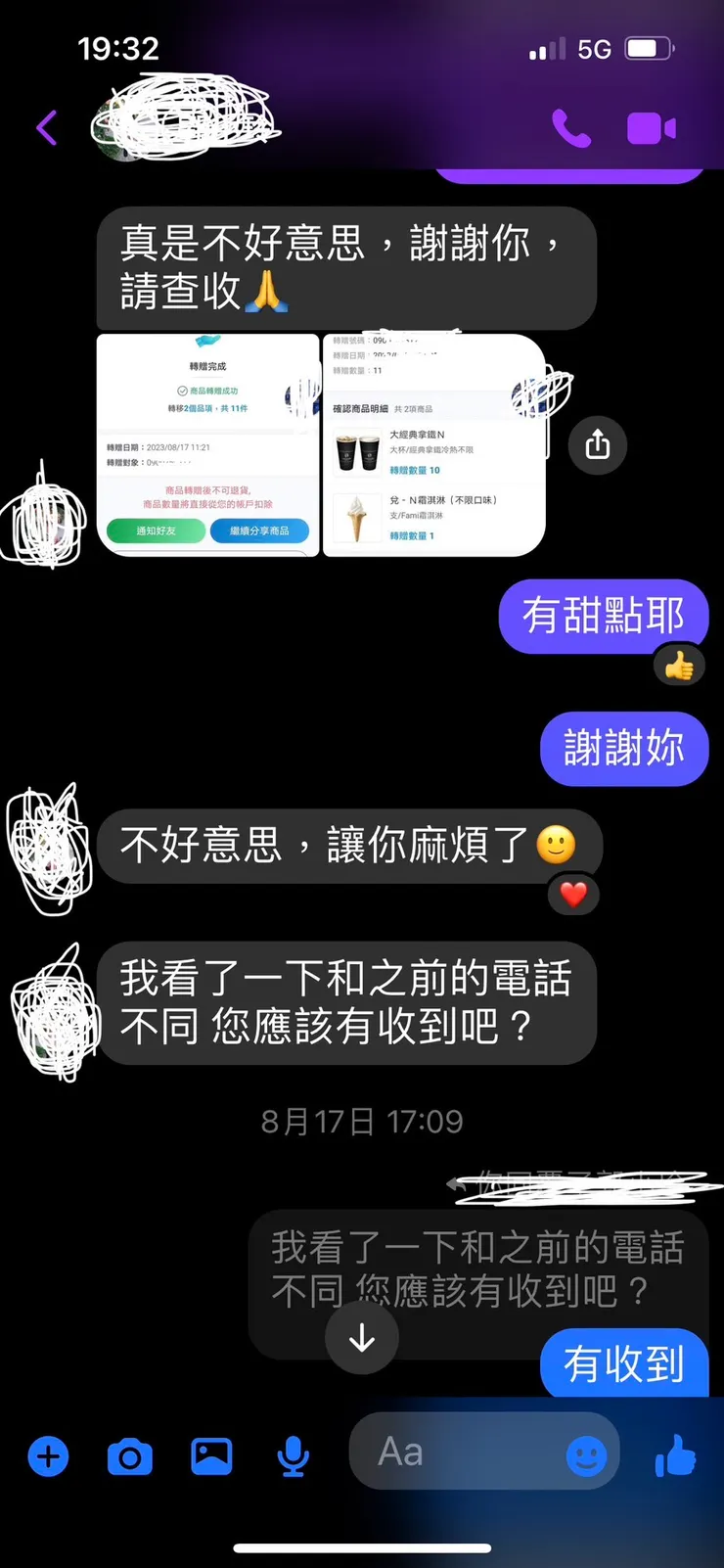Tap the heart reaction under 不好意思，讓你麻煩了
Screen dimensions: 724x1568
pyautogui.click(x=573, y=893)
